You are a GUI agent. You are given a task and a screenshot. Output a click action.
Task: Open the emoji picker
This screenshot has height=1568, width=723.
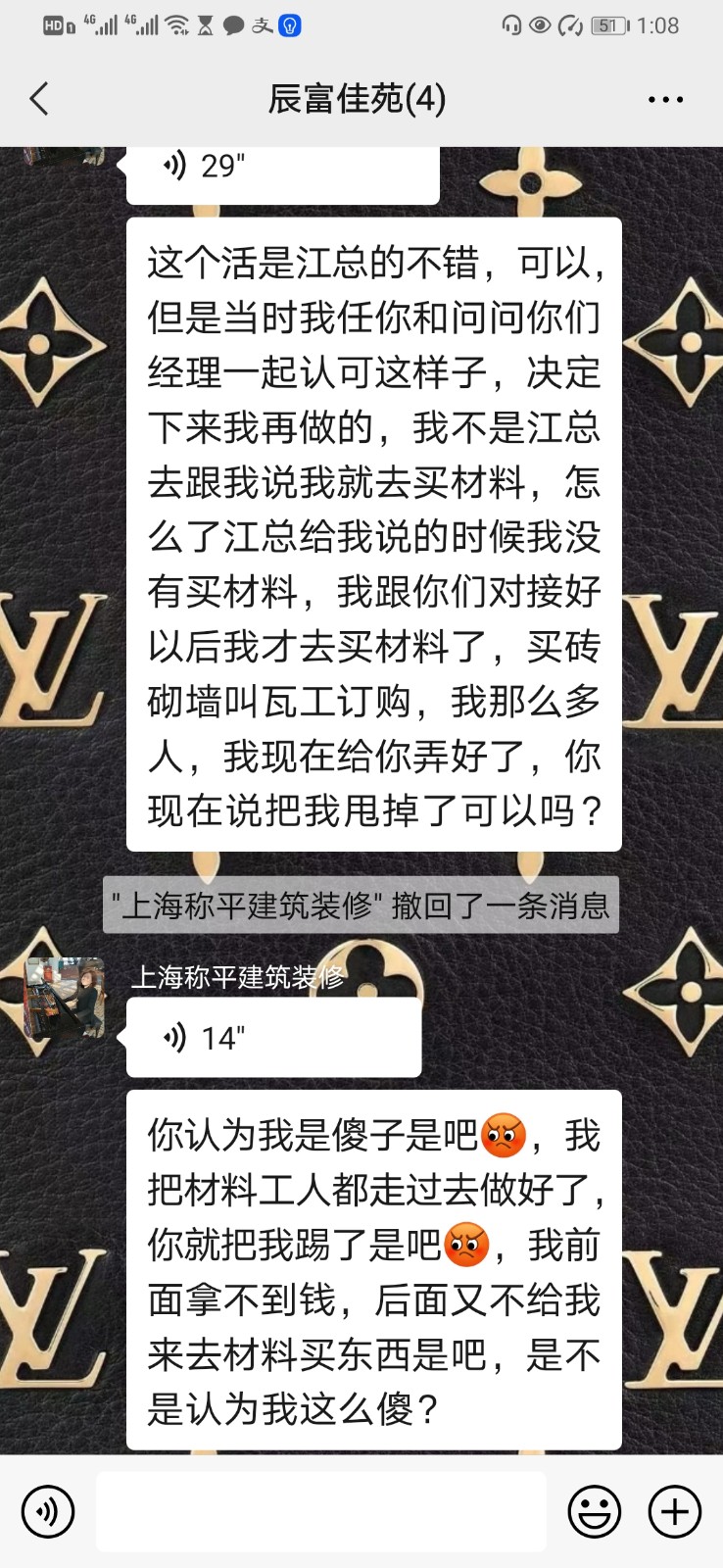(x=594, y=1511)
